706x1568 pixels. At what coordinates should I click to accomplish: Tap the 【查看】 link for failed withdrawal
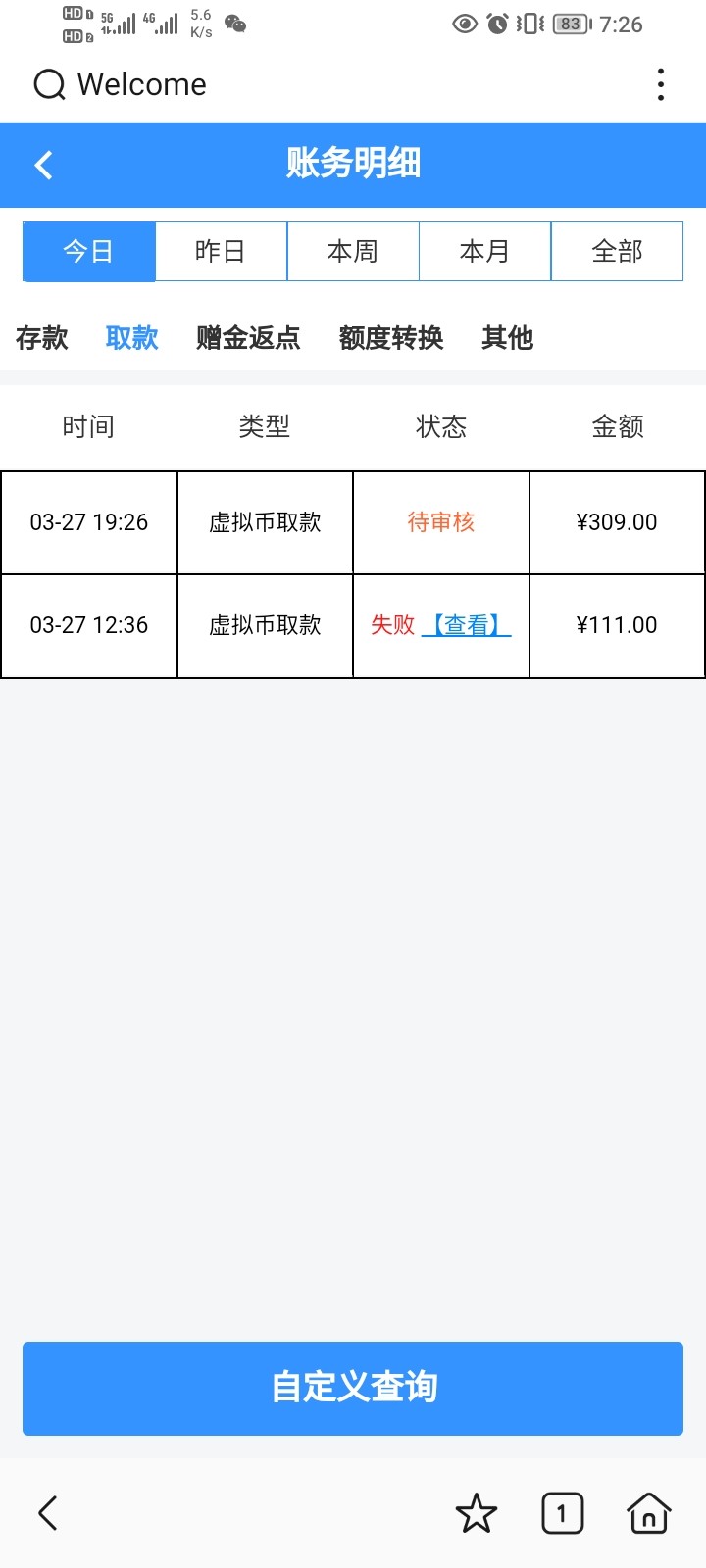467,625
